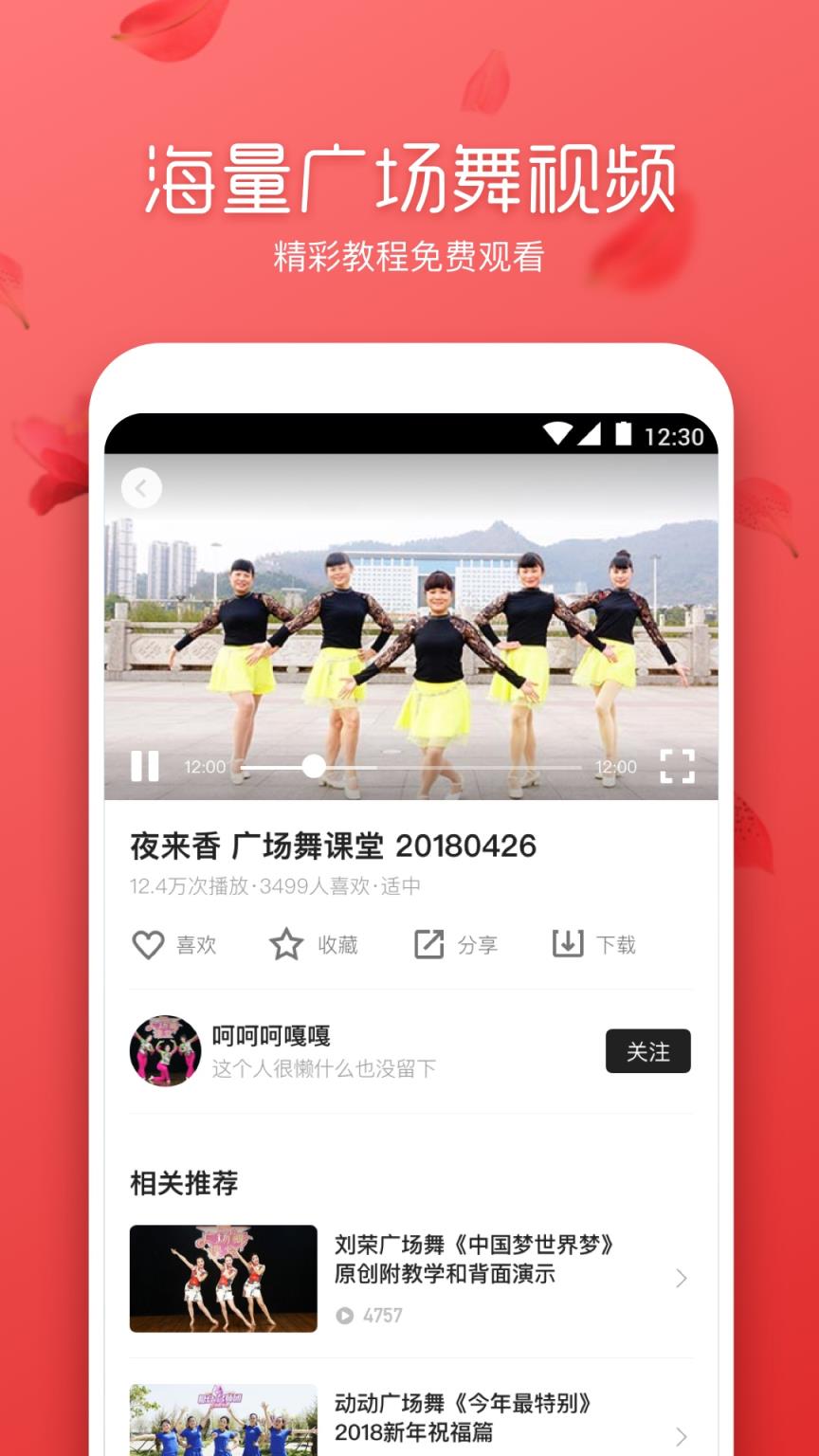Viewport: 819px width, 1456px height.
Task: Tap the play count icon beside 4757
Action: click(x=345, y=1316)
